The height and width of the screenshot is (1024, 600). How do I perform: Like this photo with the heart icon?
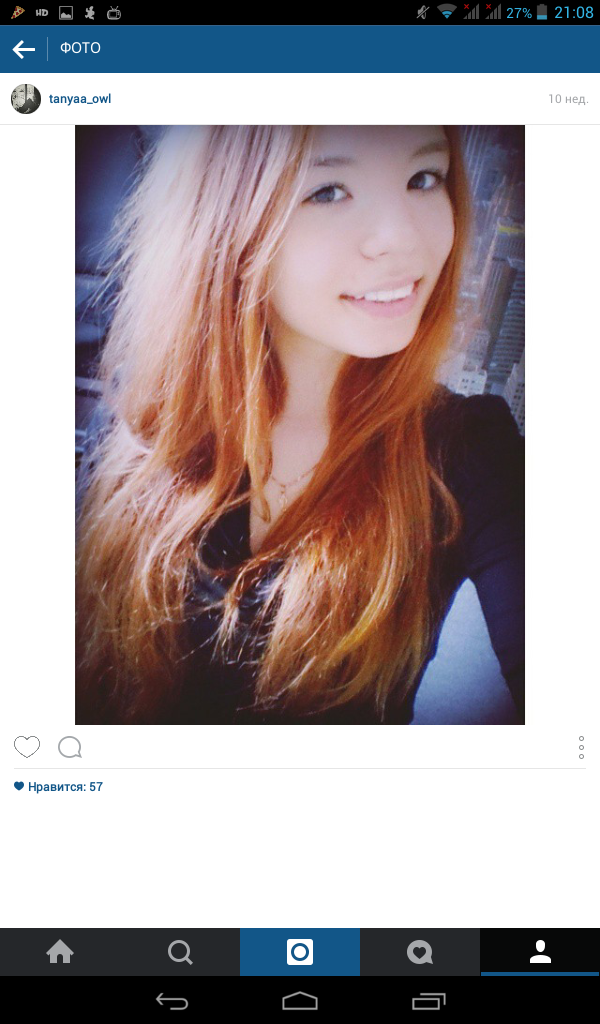[x=27, y=747]
